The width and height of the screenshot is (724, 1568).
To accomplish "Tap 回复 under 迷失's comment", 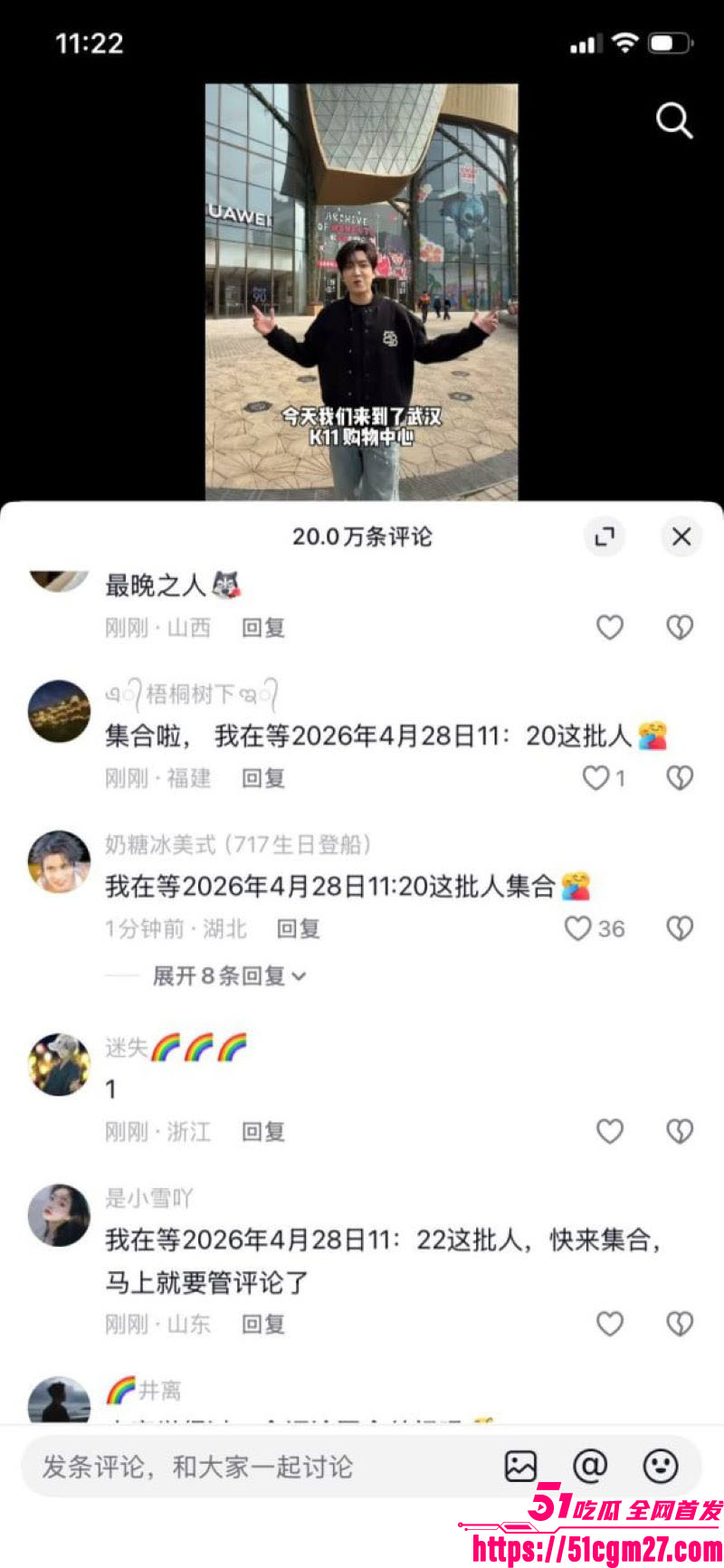I will [x=262, y=1131].
